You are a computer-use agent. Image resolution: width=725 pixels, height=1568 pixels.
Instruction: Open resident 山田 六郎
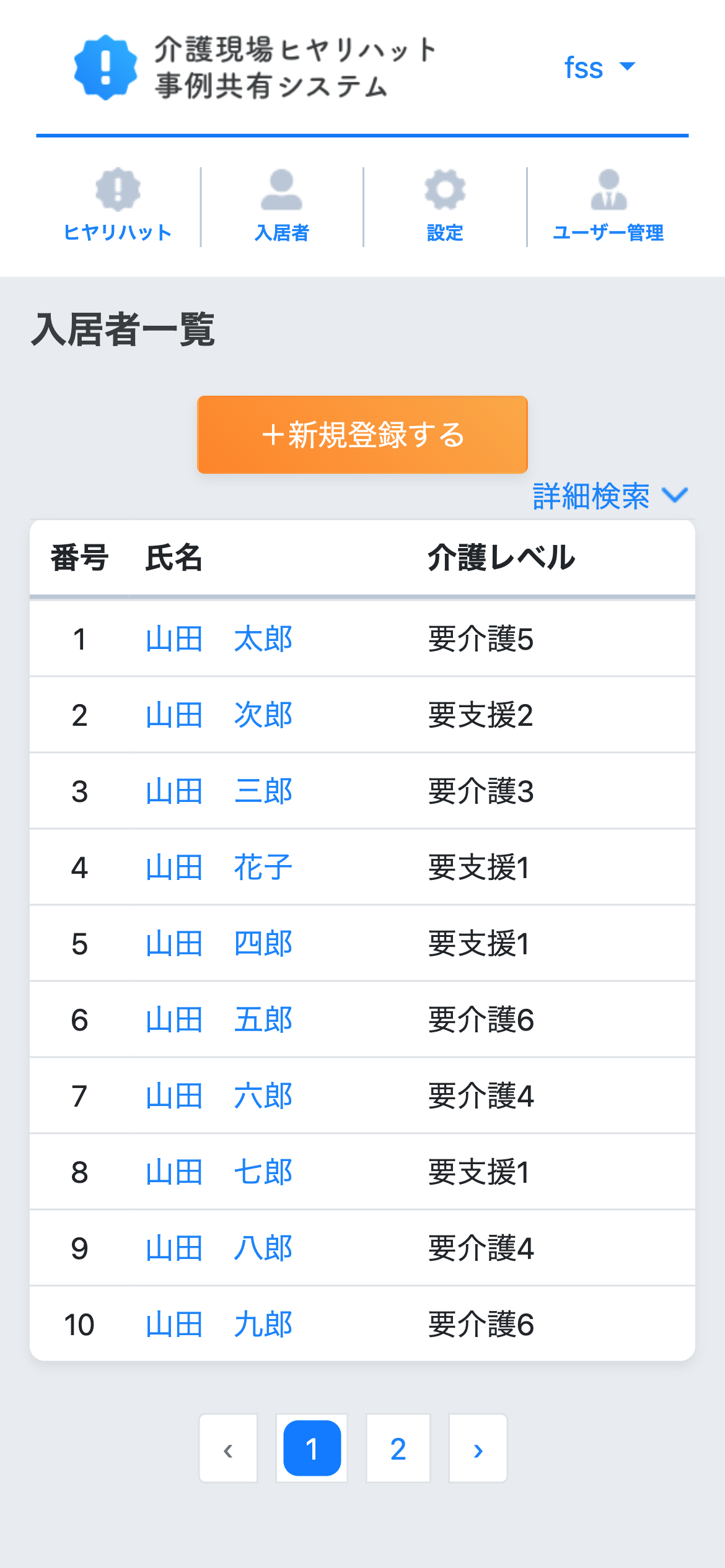[x=219, y=1096]
